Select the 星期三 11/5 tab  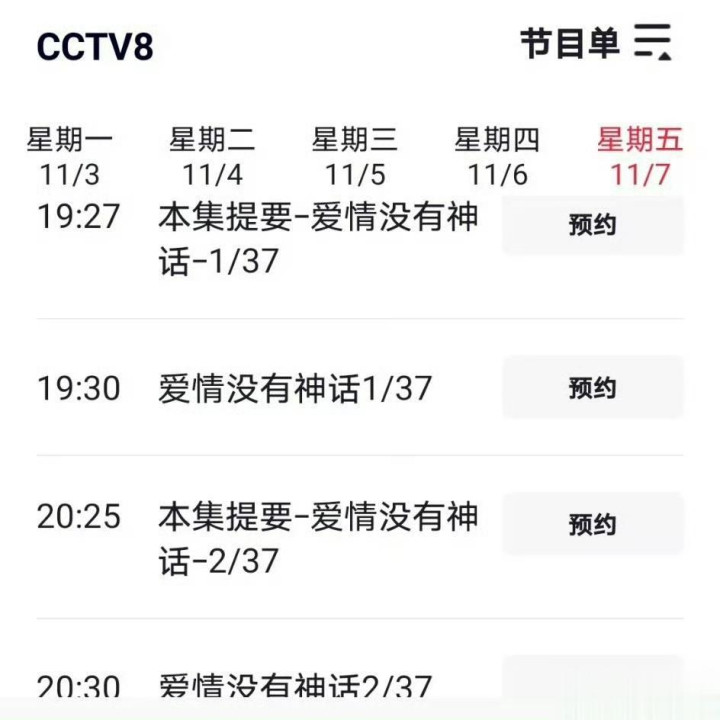pos(355,157)
